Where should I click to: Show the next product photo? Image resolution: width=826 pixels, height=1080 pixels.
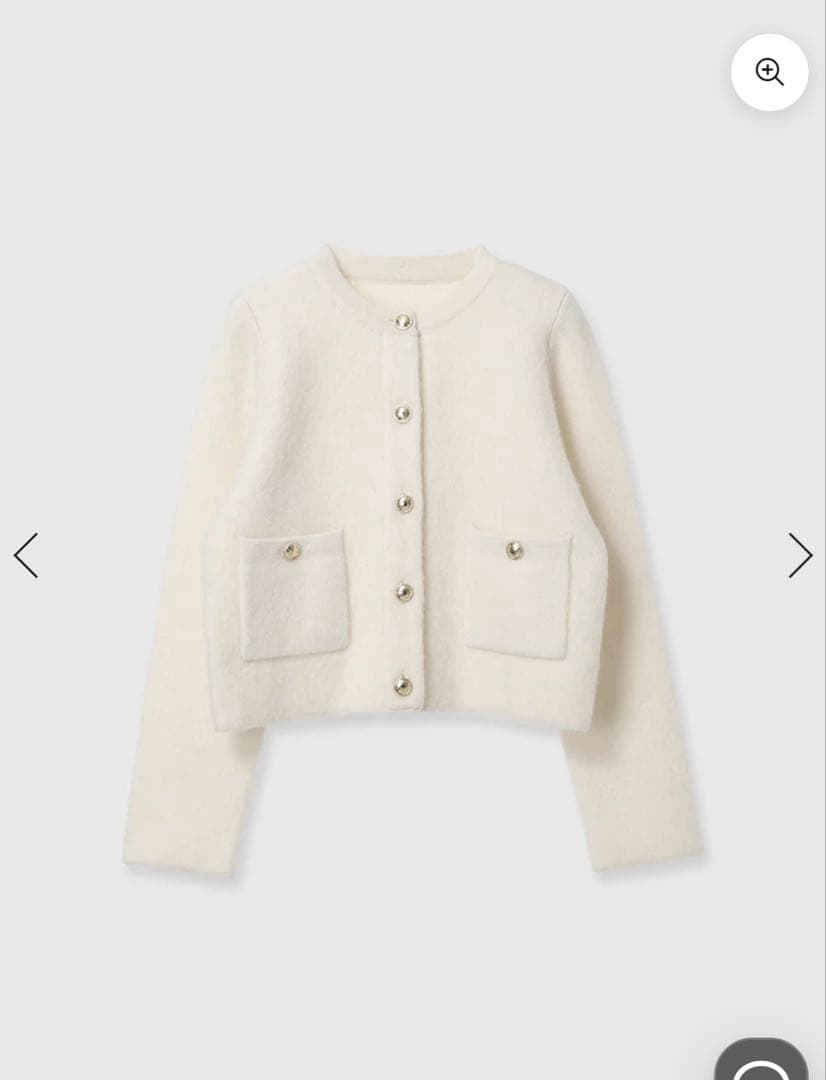click(x=800, y=555)
